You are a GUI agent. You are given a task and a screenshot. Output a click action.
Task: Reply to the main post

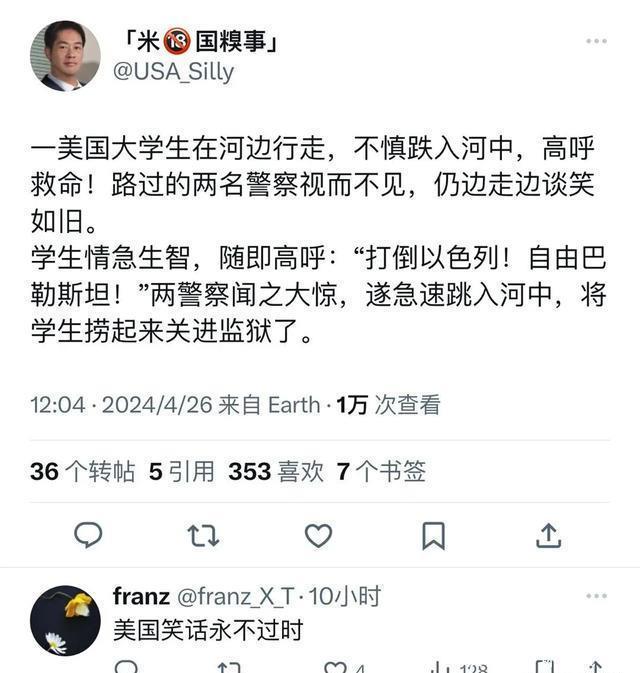88,535
